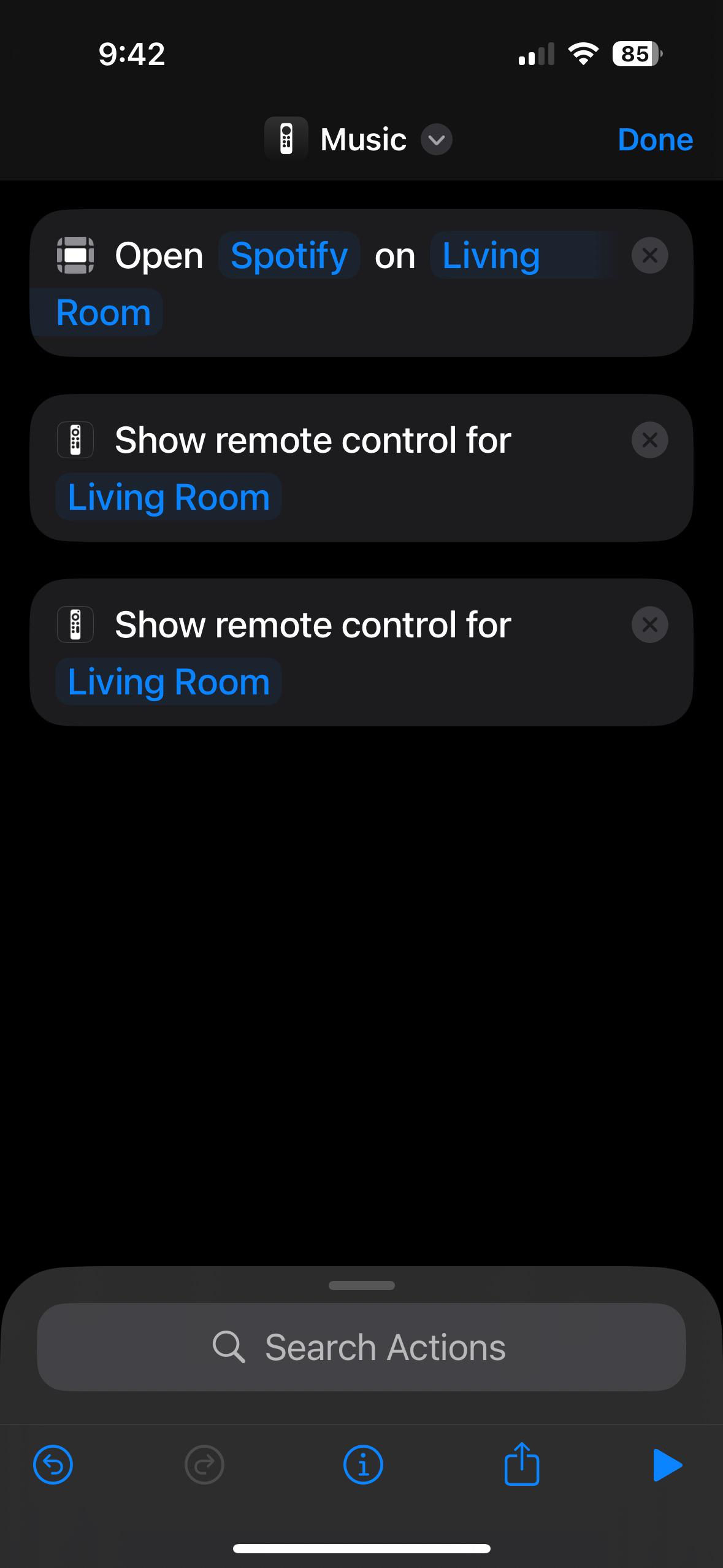Select the remote icon in second Show remote action

click(74, 625)
